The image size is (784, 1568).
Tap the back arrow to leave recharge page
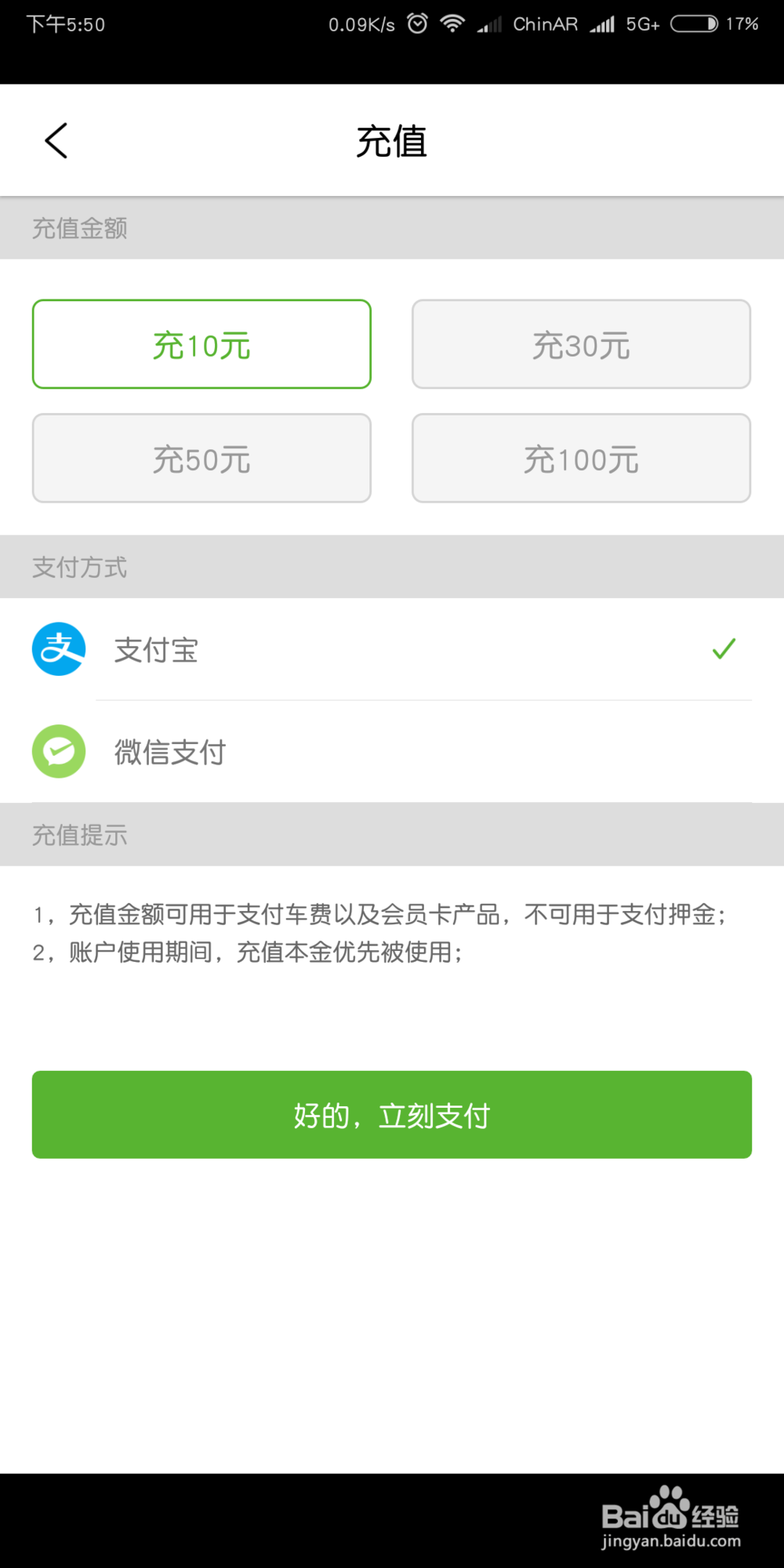coord(55,140)
